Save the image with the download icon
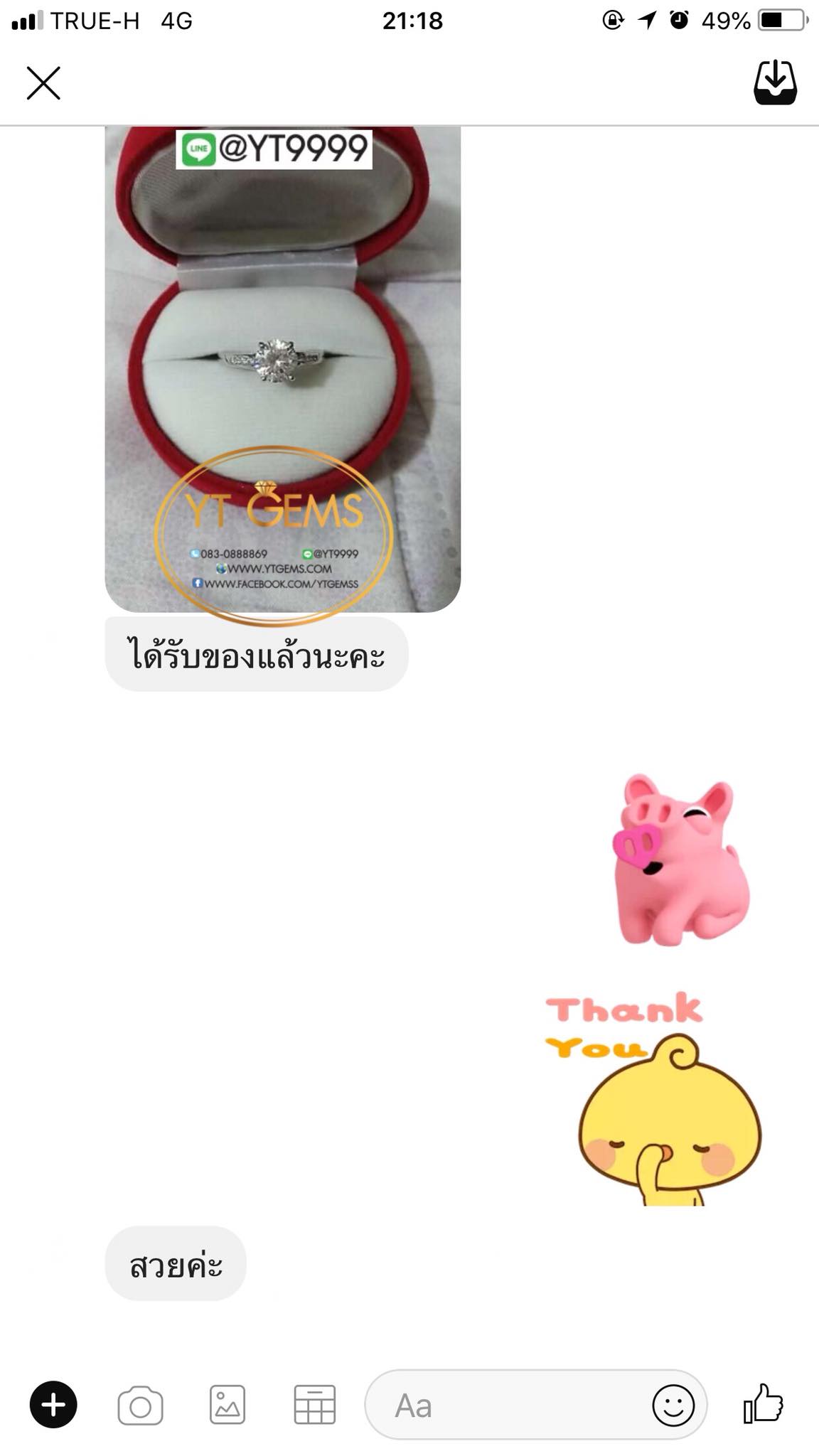Viewport: 819px width, 1456px height. 775,83
